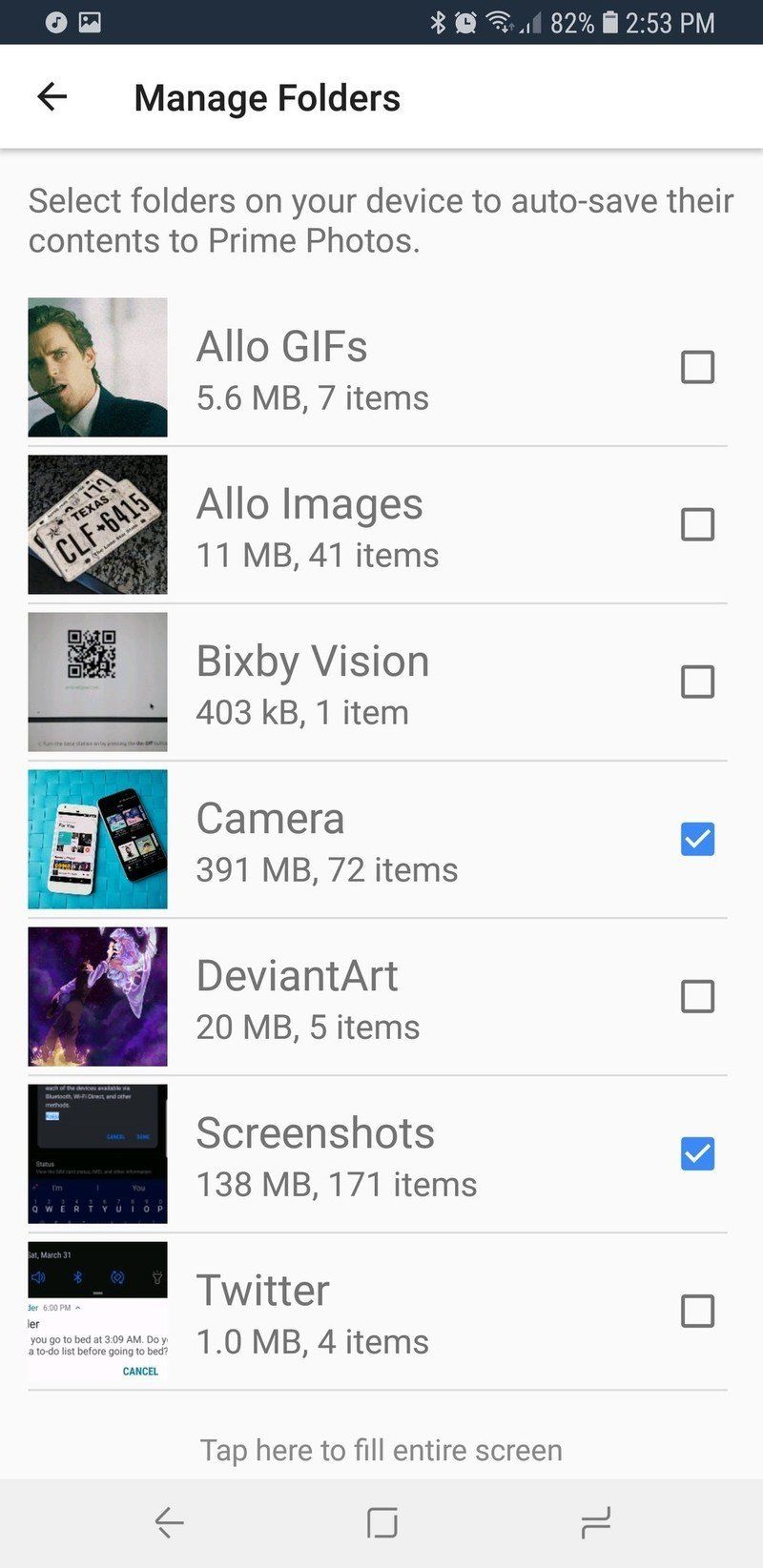Screen dimensions: 763x1568
Task: Check the Bixby Vision folder
Action: [x=697, y=682]
